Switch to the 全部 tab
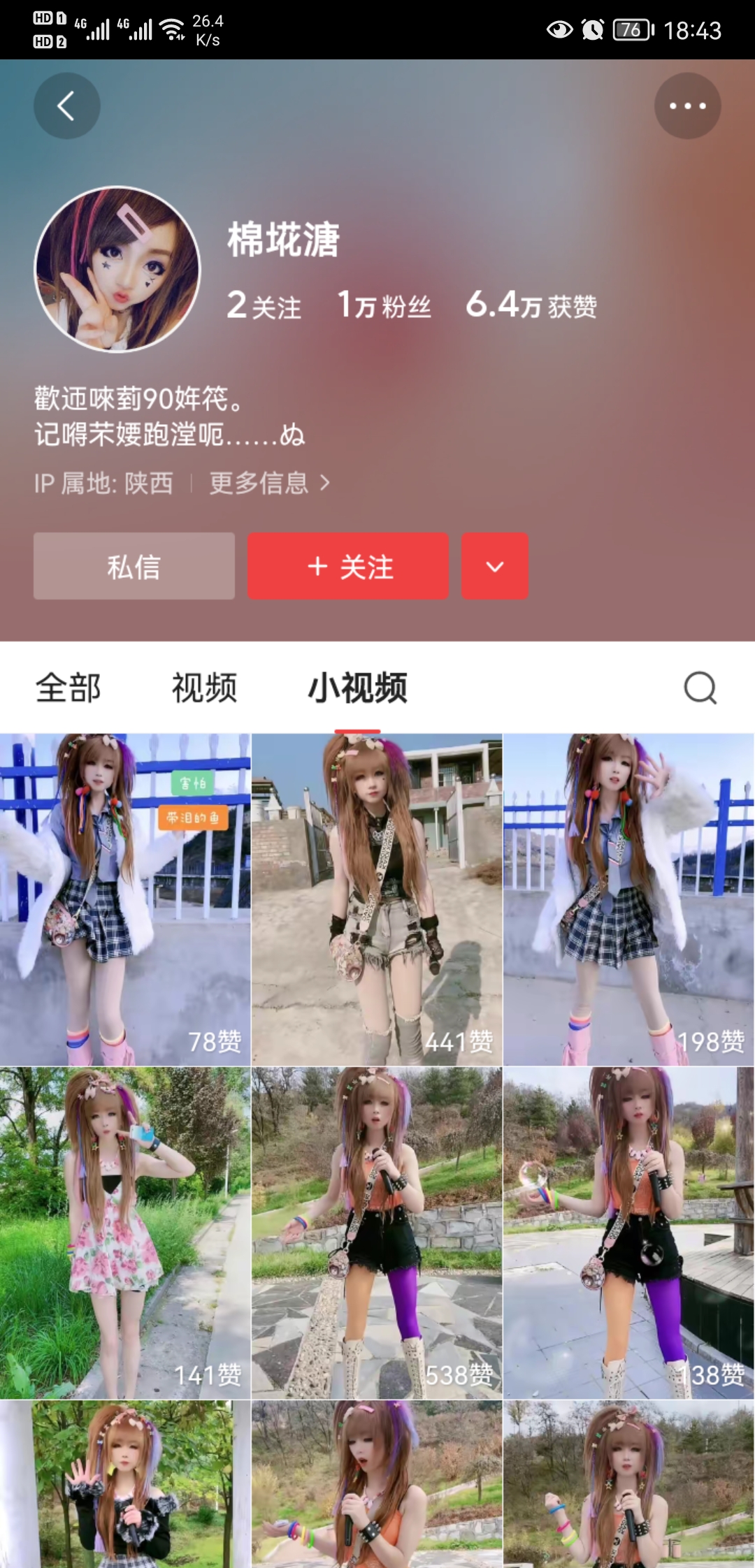 click(x=68, y=688)
